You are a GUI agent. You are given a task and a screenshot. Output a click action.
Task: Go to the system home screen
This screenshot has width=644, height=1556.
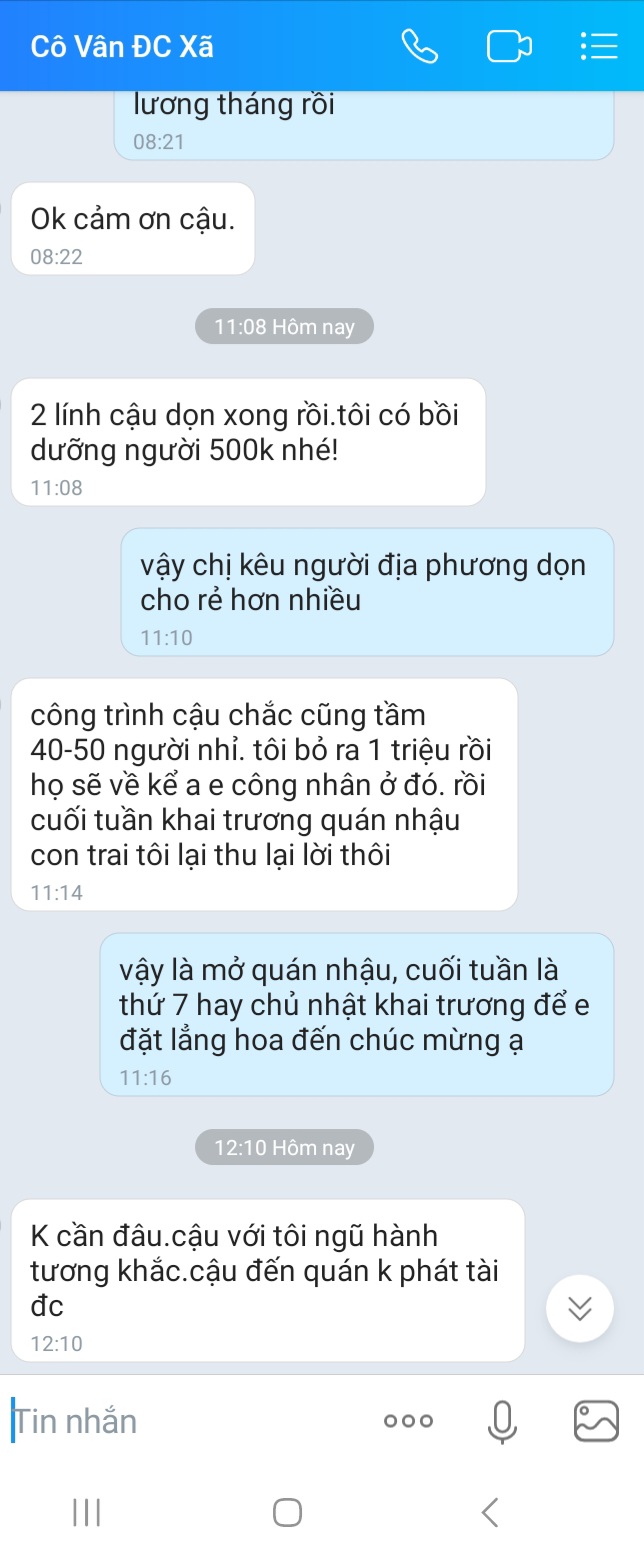click(x=288, y=1512)
